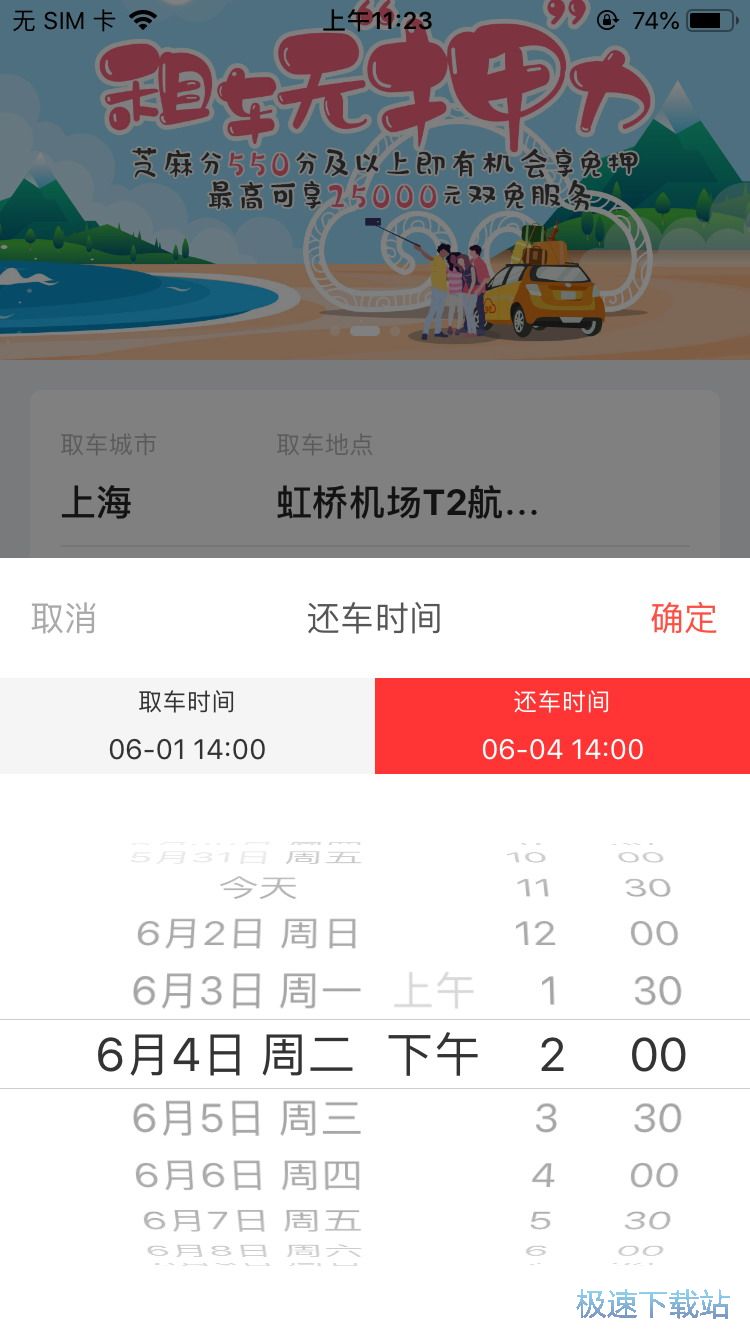Pick 6月2日 周日 in date wheel

[x=247, y=933]
